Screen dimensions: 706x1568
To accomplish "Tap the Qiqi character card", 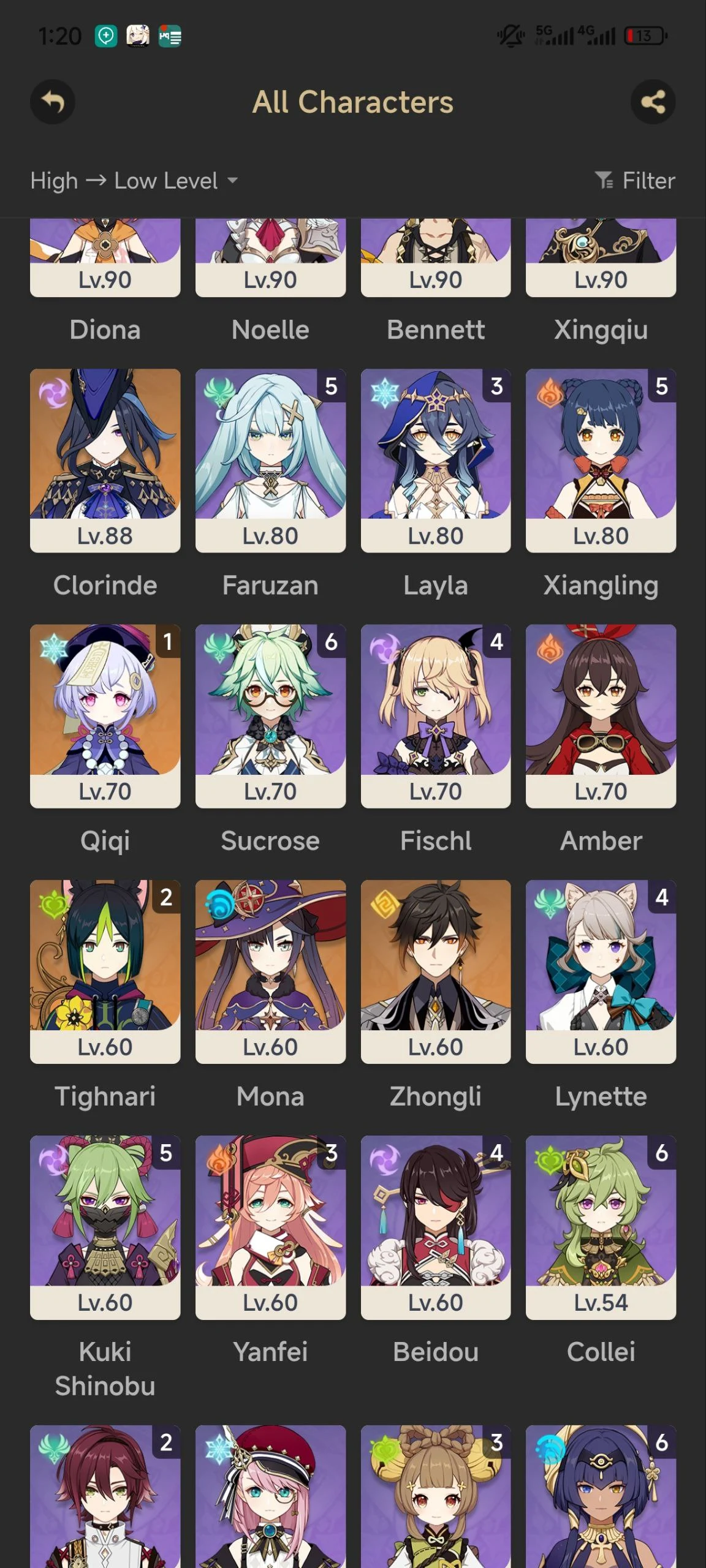I will point(105,715).
